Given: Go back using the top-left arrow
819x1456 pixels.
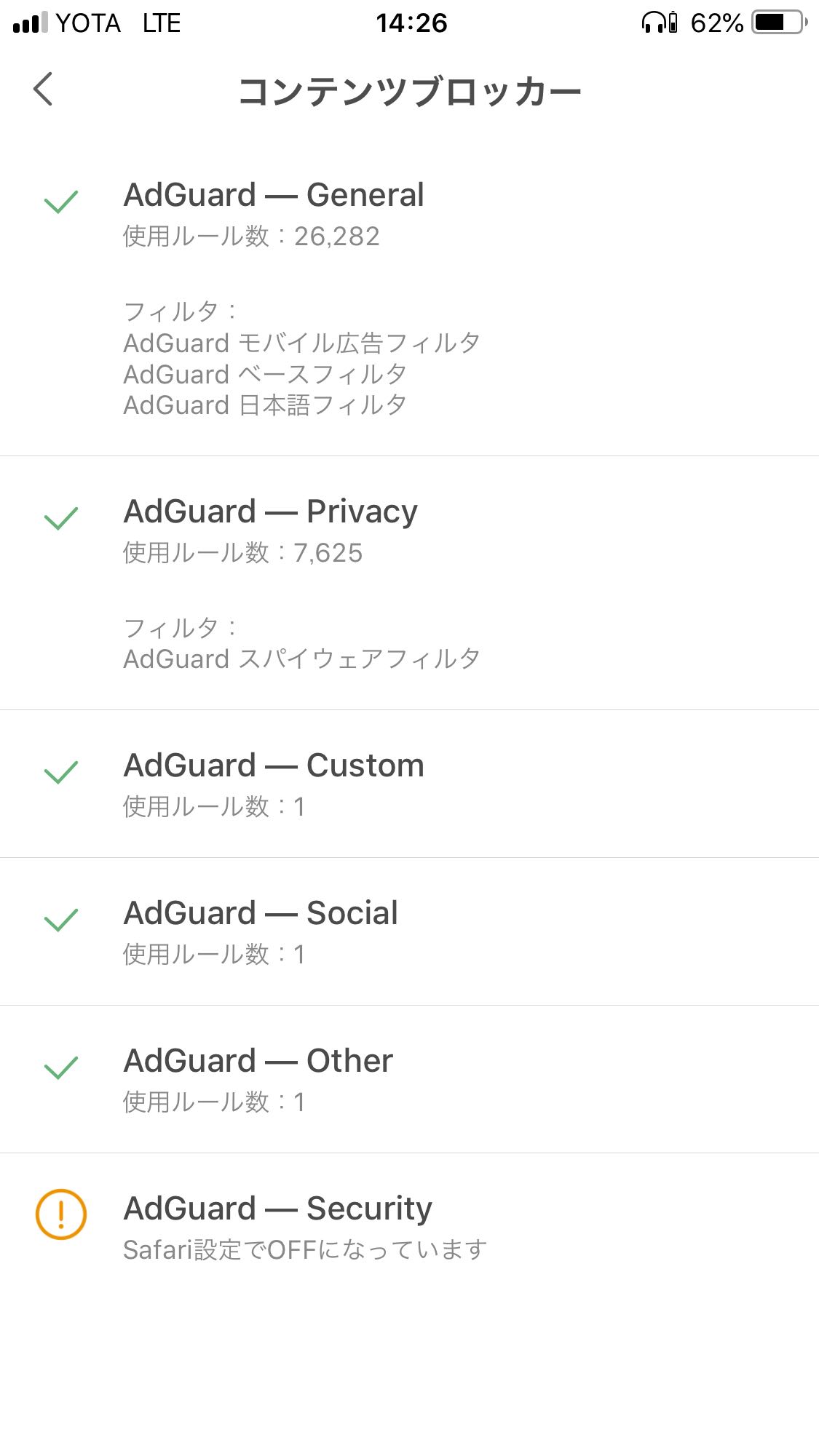Looking at the screenshot, I should [44, 89].
